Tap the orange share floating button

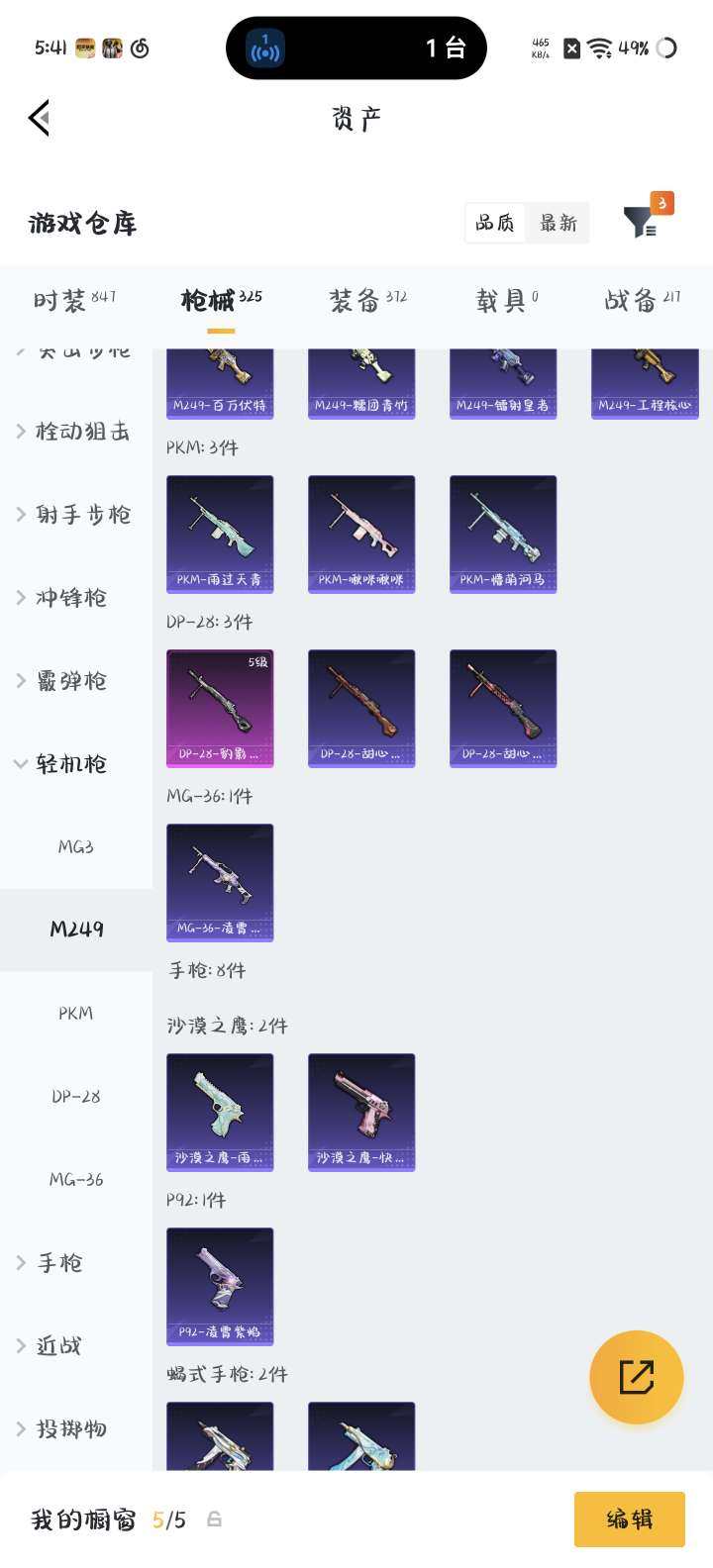637,1377
